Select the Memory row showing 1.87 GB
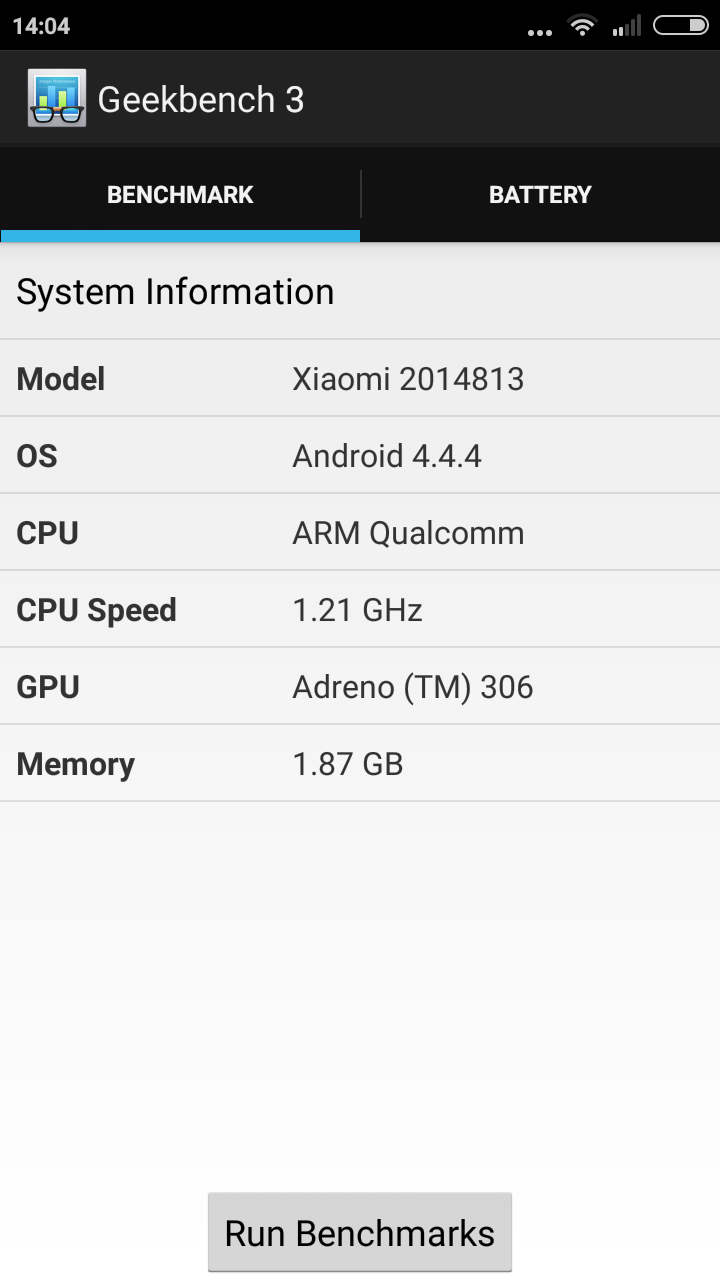720x1280 pixels. [x=360, y=763]
